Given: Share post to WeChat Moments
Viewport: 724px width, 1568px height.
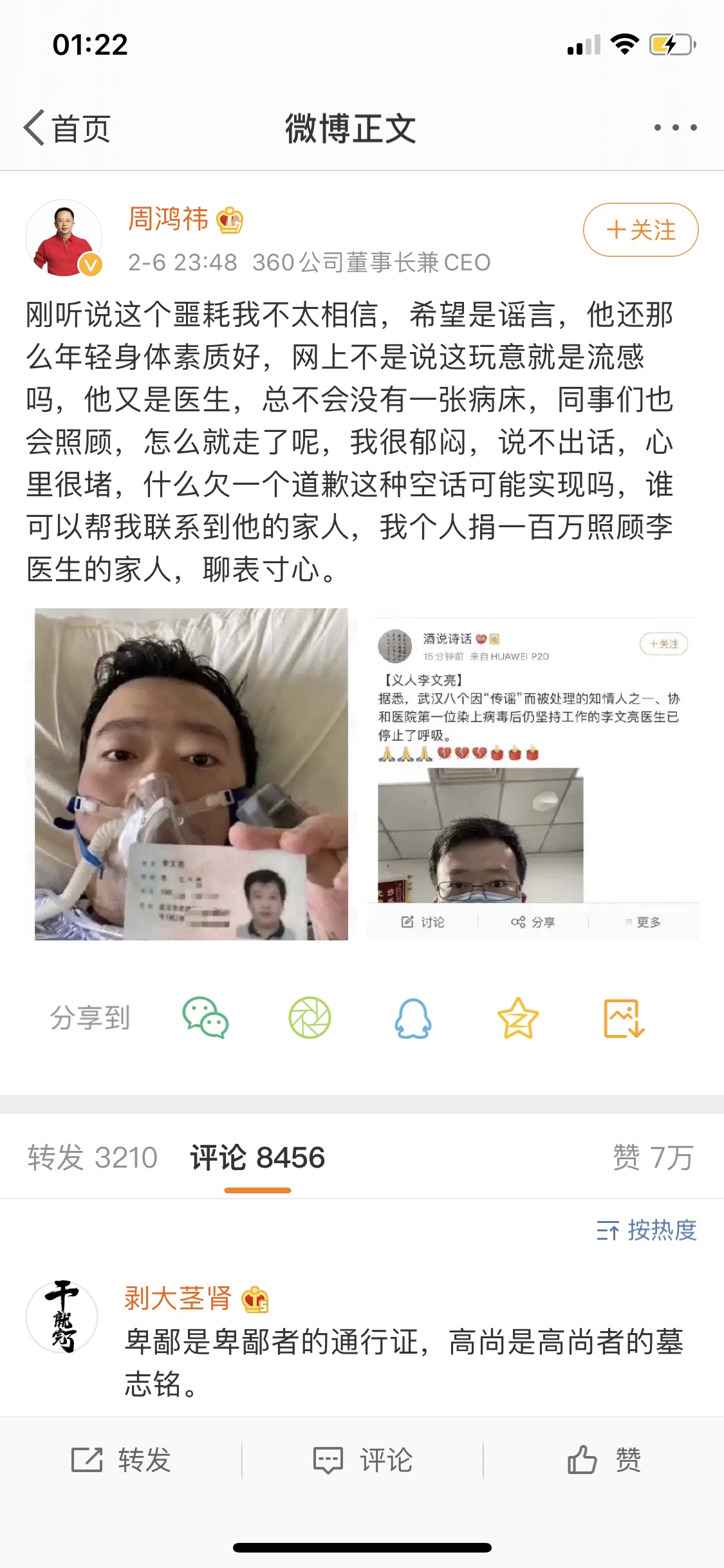Looking at the screenshot, I should pos(310,1018).
